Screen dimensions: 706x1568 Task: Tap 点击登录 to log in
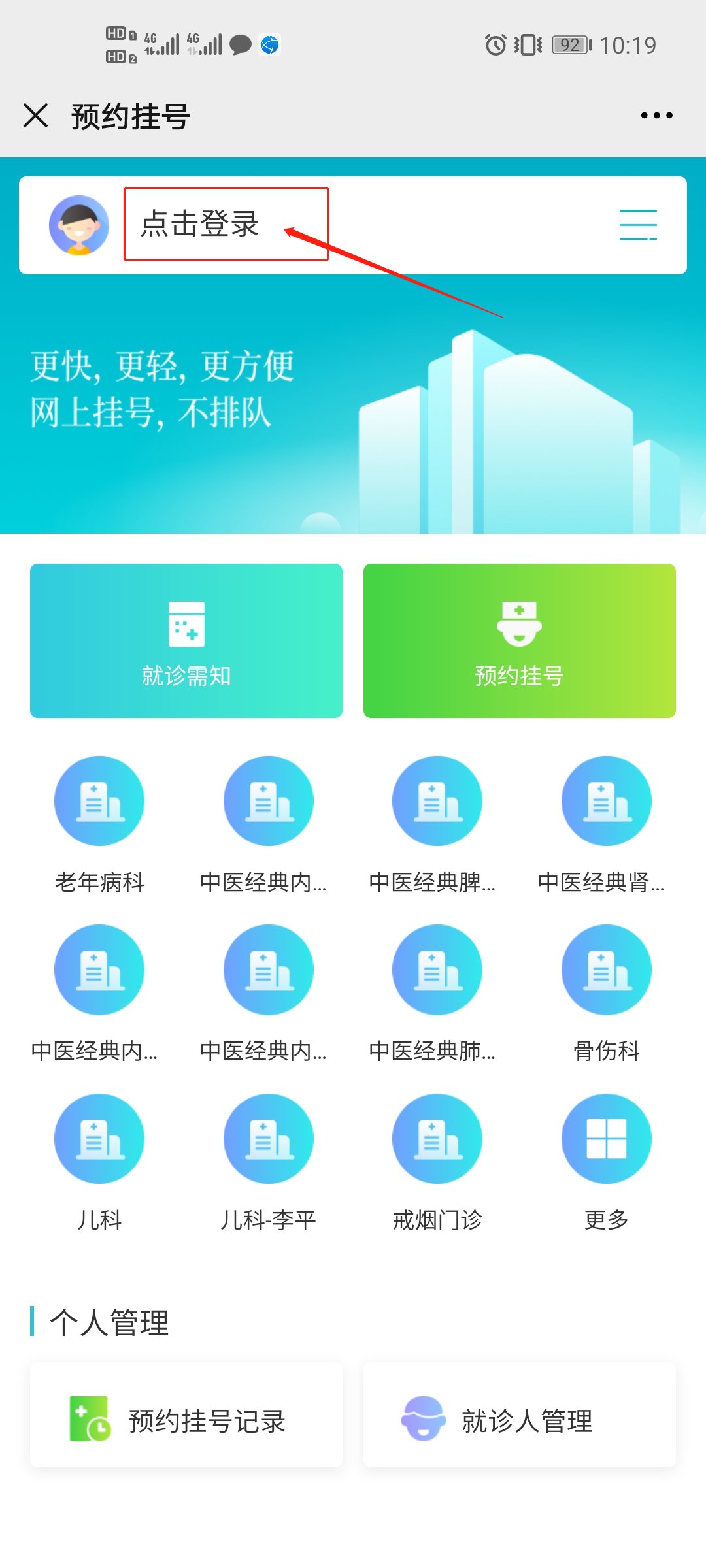[200, 224]
